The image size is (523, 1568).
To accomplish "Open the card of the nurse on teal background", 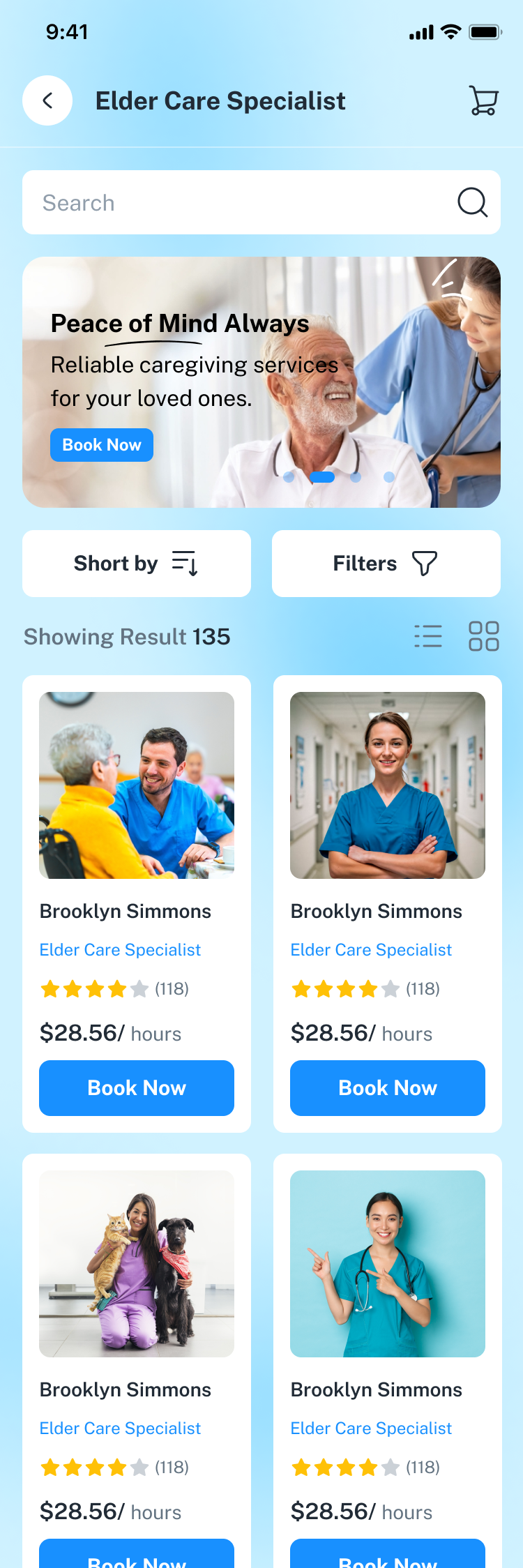I will pos(388,1264).
